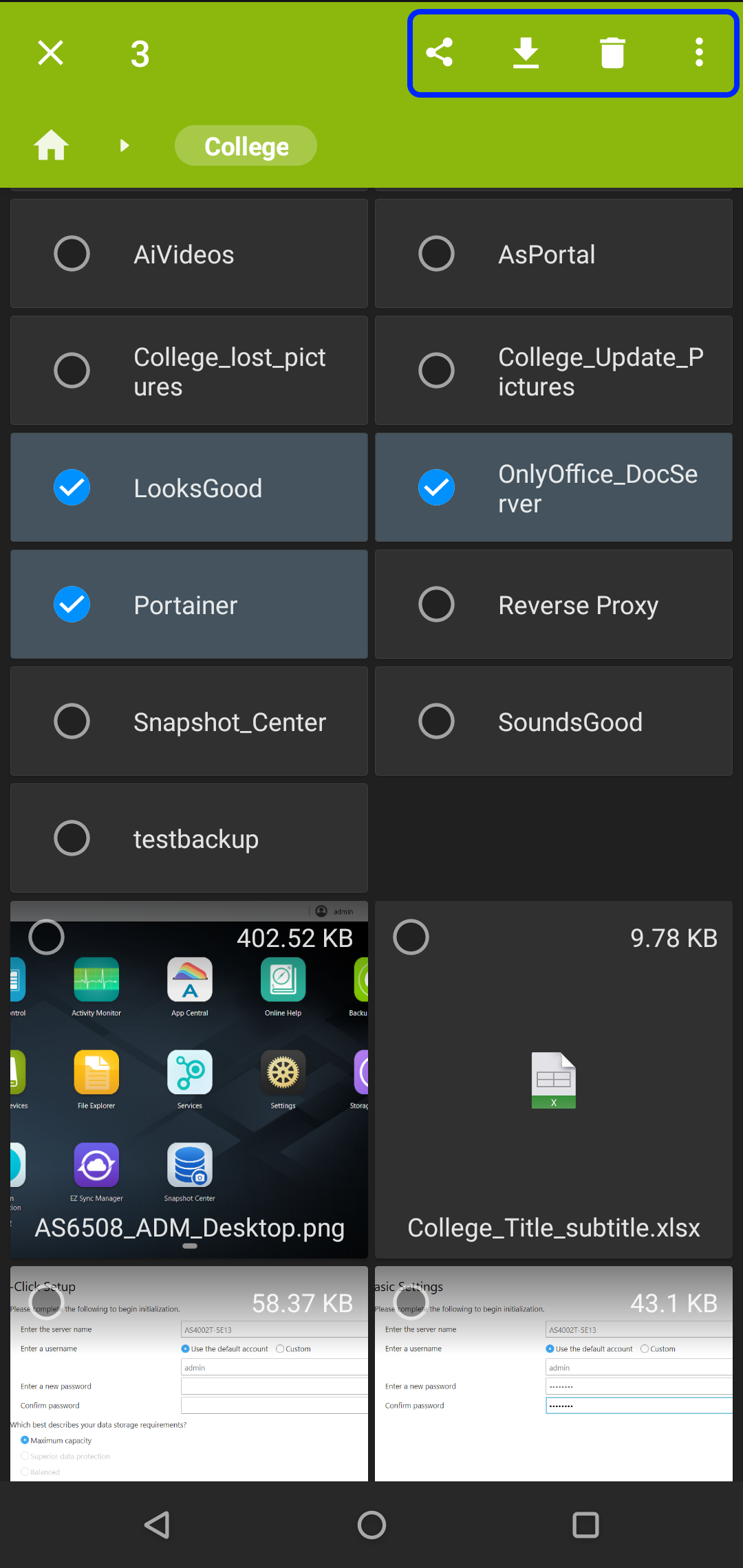Delete the selected folders
This screenshot has width=743, height=1568.
point(612,52)
